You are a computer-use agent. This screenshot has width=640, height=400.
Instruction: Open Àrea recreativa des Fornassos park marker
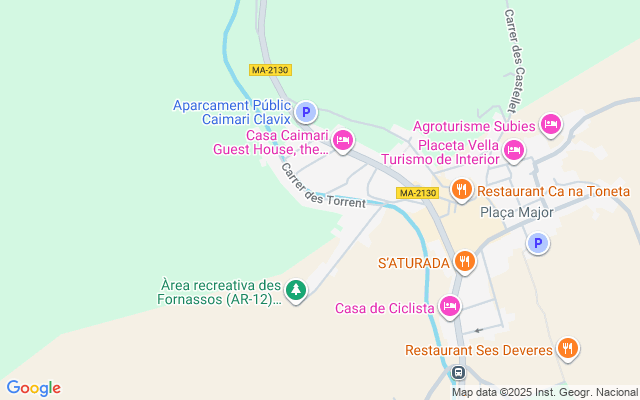click(296, 291)
